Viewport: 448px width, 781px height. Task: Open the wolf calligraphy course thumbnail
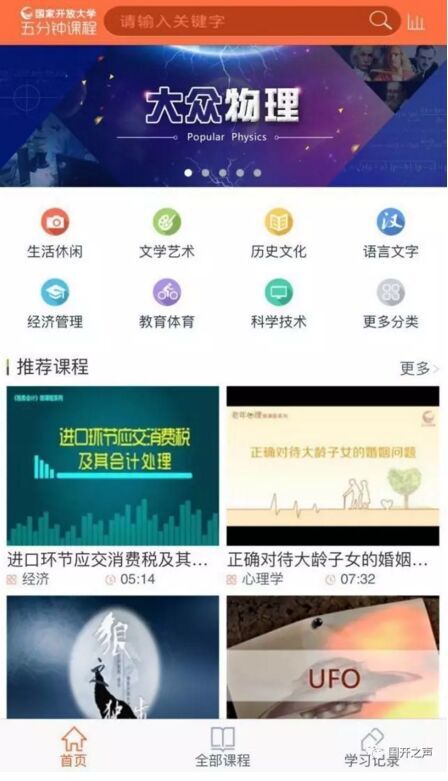113,657
